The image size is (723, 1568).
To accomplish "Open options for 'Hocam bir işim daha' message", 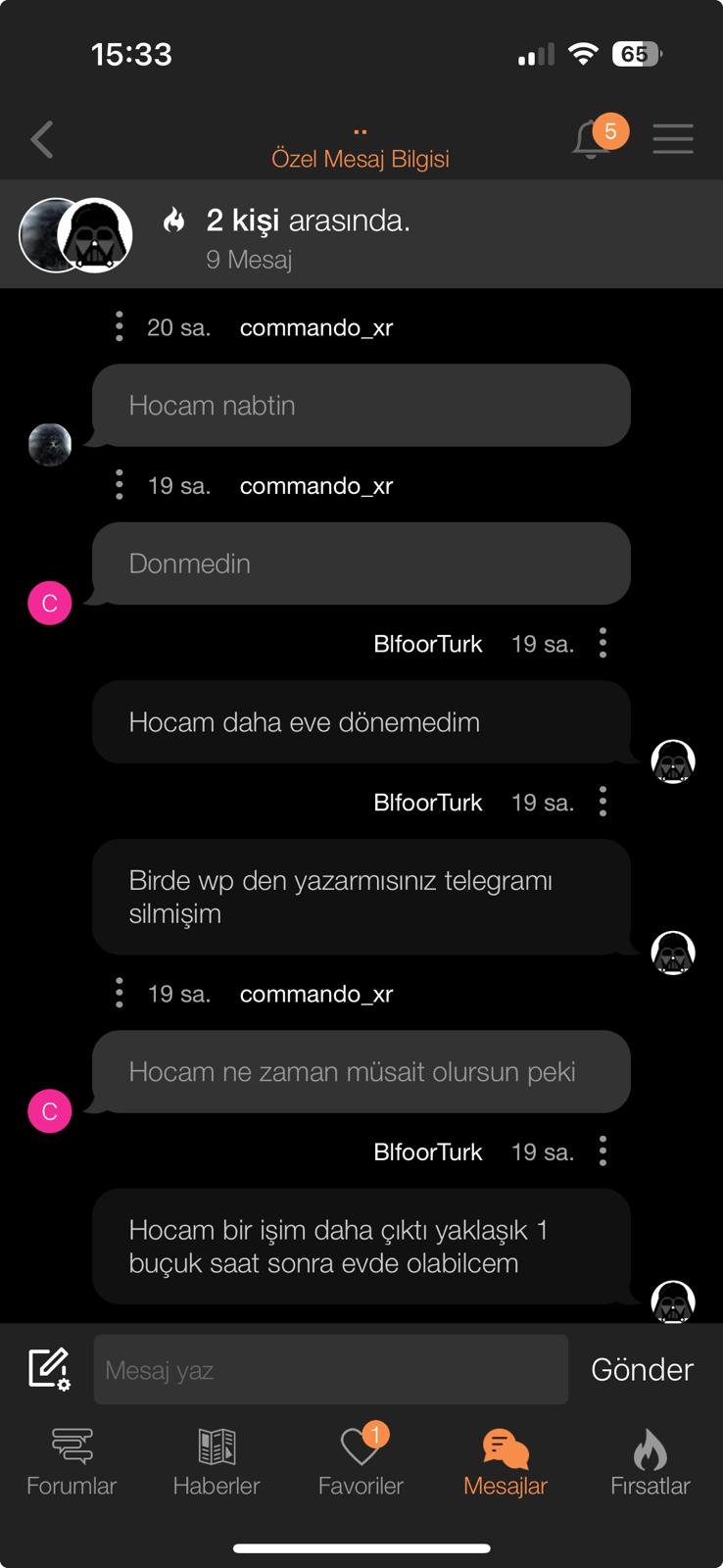I will [x=602, y=1151].
